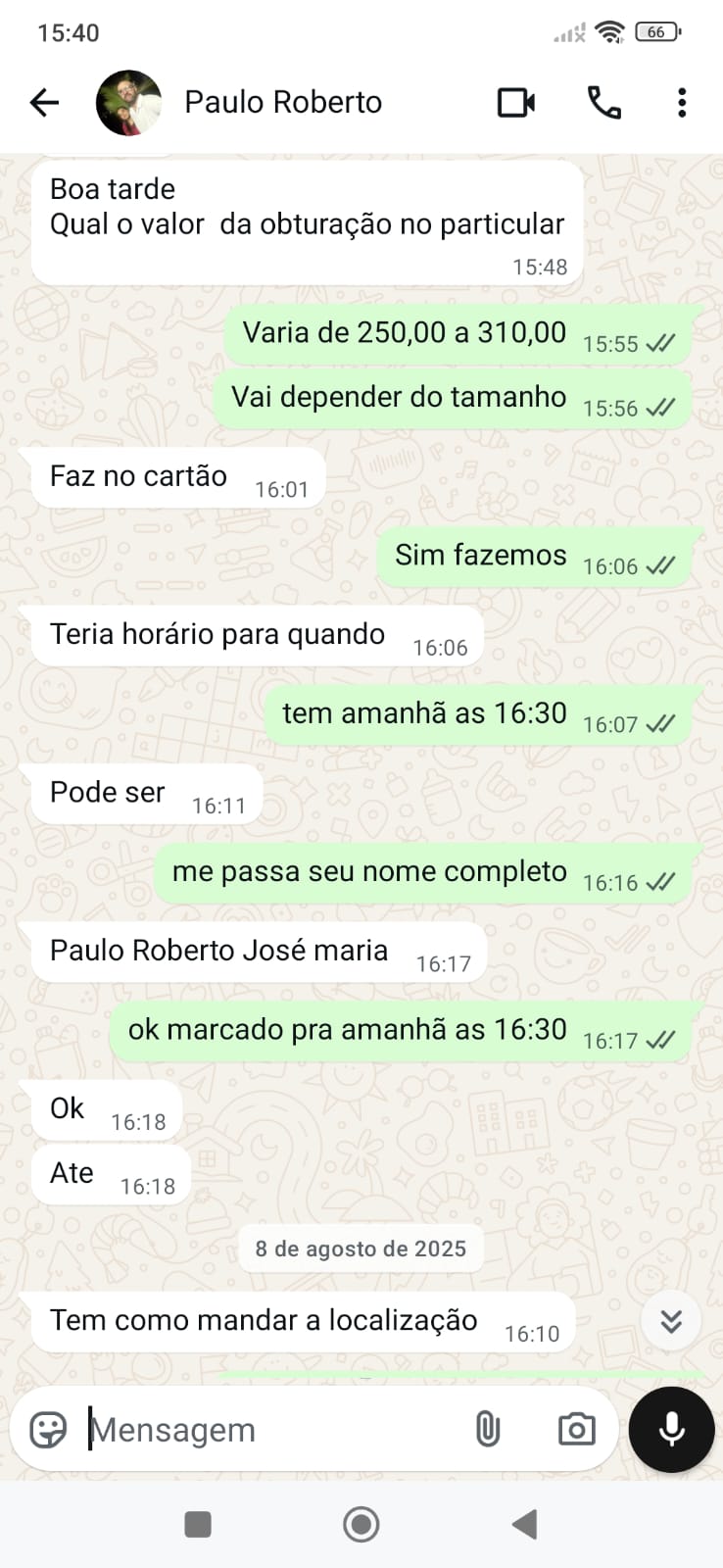Open Paulo Roberto's profile picture
Image resolution: width=723 pixels, height=1568 pixels.
tap(128, 102)
